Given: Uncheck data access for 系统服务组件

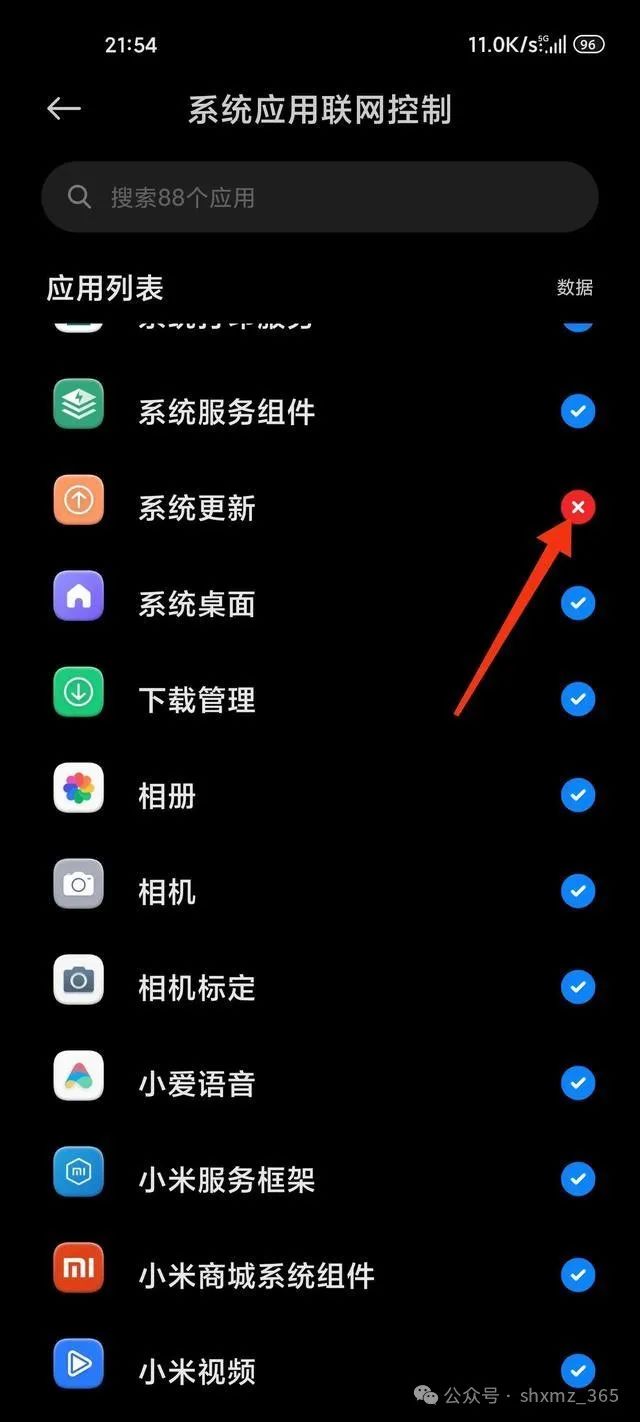Looking at the screenshot, I should click(x=578, y=411).
